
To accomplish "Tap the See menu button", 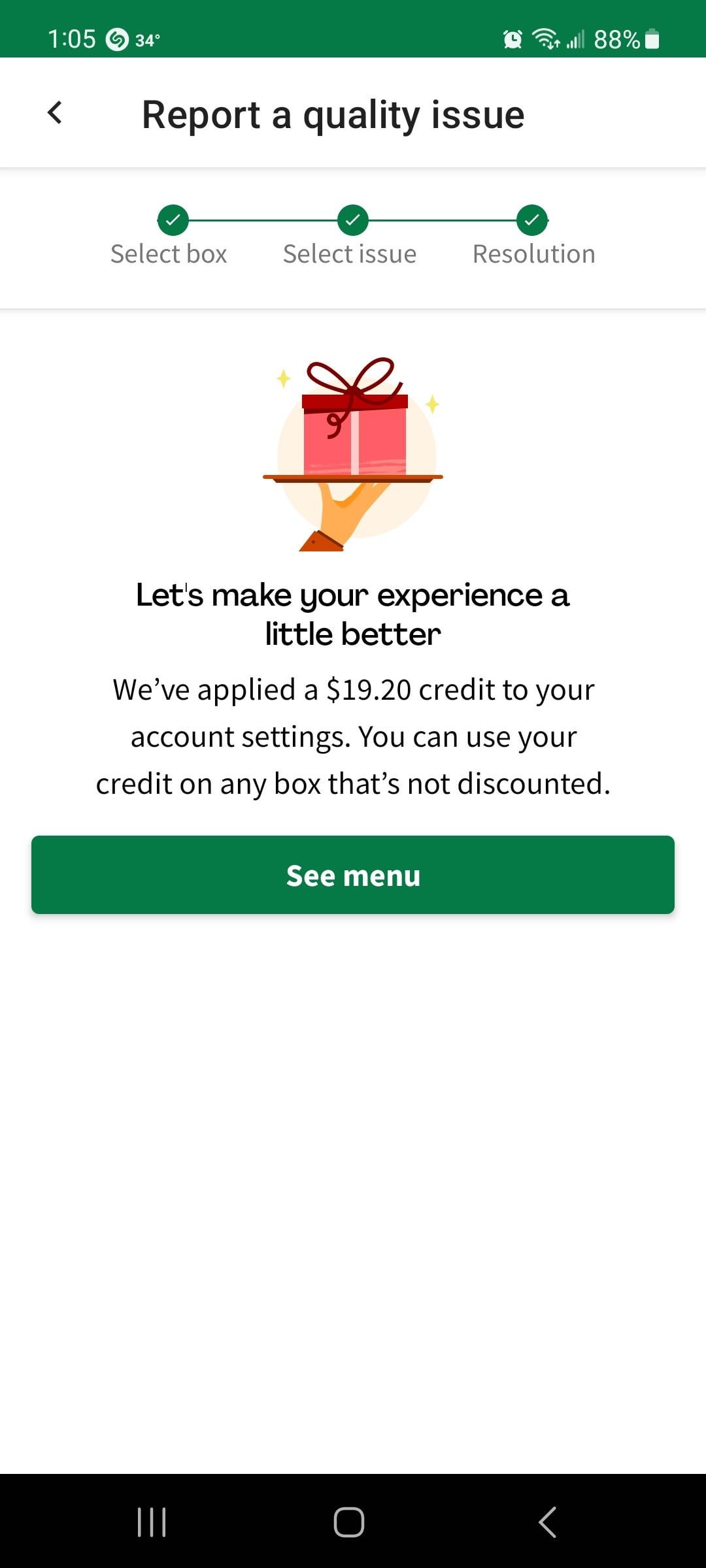I will tap(353, 875).
